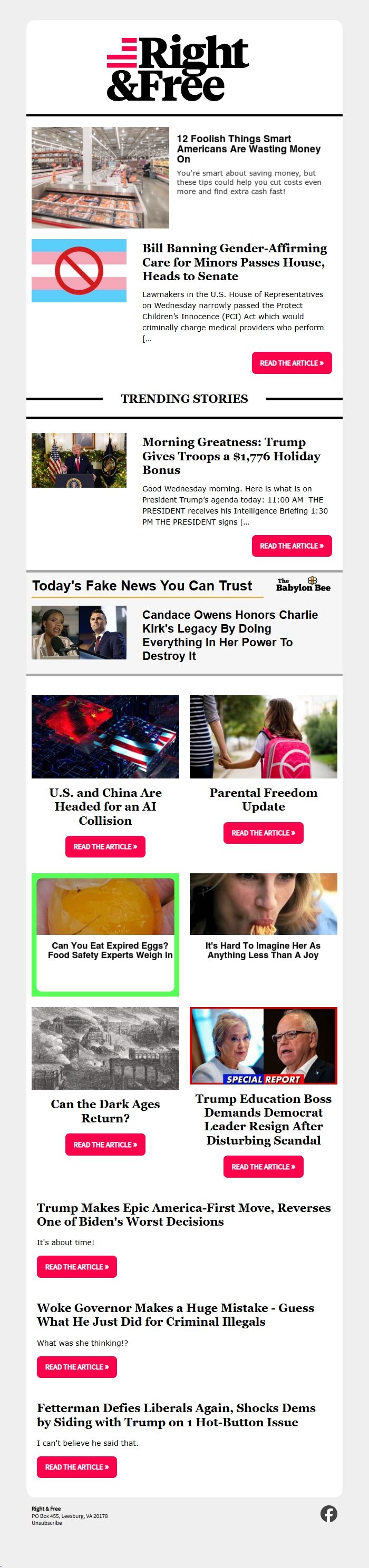Read the Parental Freedom Update article
The width and height of the screenshot is (369, 1568).
263,832
